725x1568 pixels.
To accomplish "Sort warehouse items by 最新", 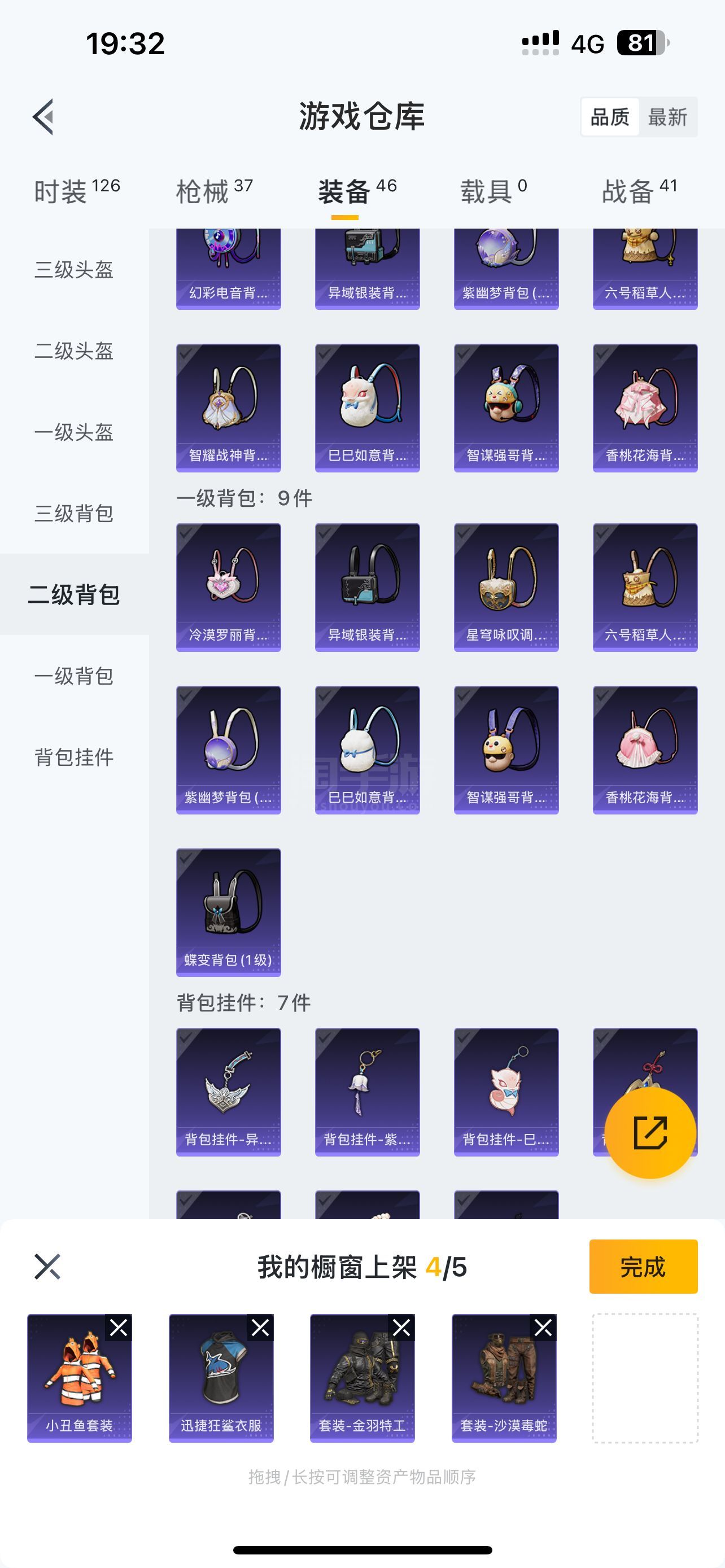I will [x=667, y=117].
